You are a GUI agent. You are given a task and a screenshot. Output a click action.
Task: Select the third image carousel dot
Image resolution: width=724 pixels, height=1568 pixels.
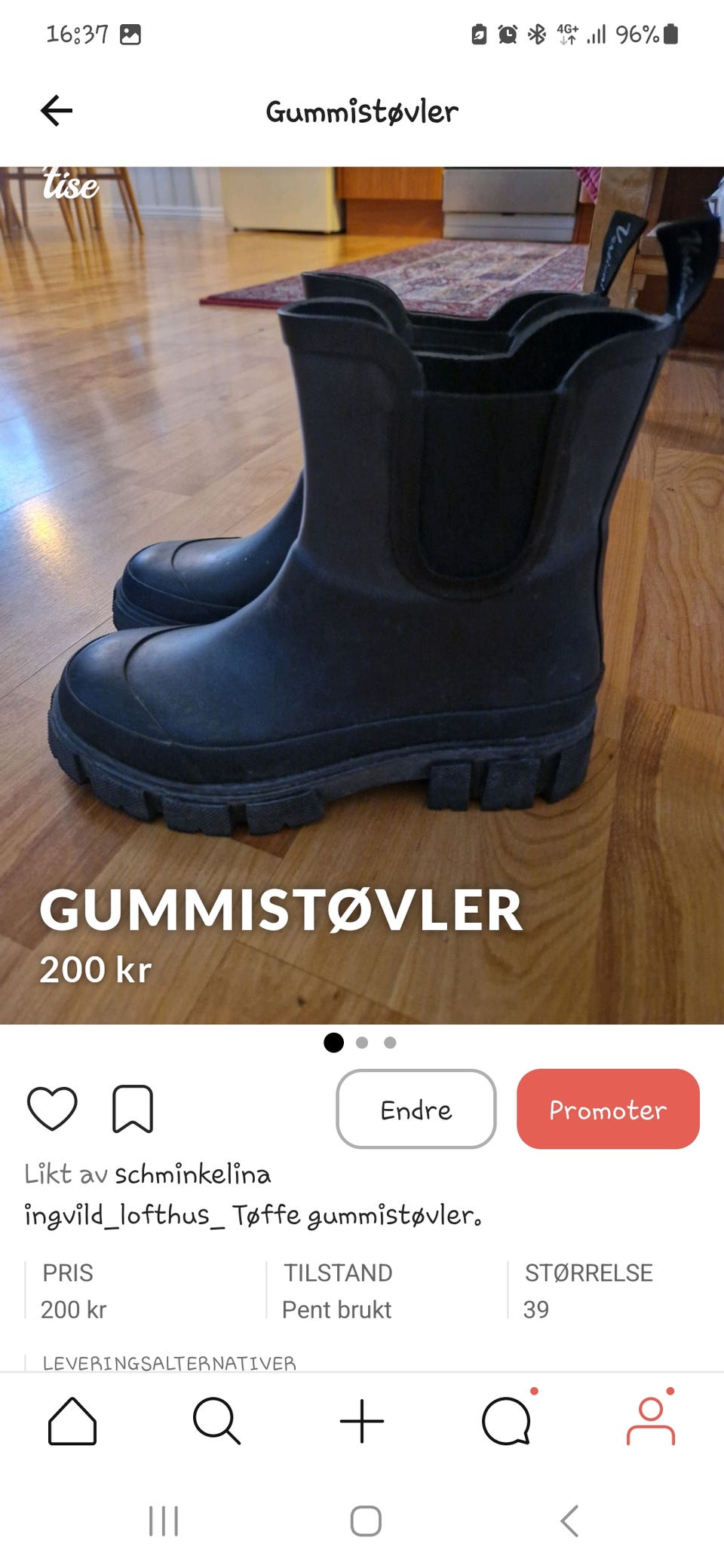click(390, 1043)
